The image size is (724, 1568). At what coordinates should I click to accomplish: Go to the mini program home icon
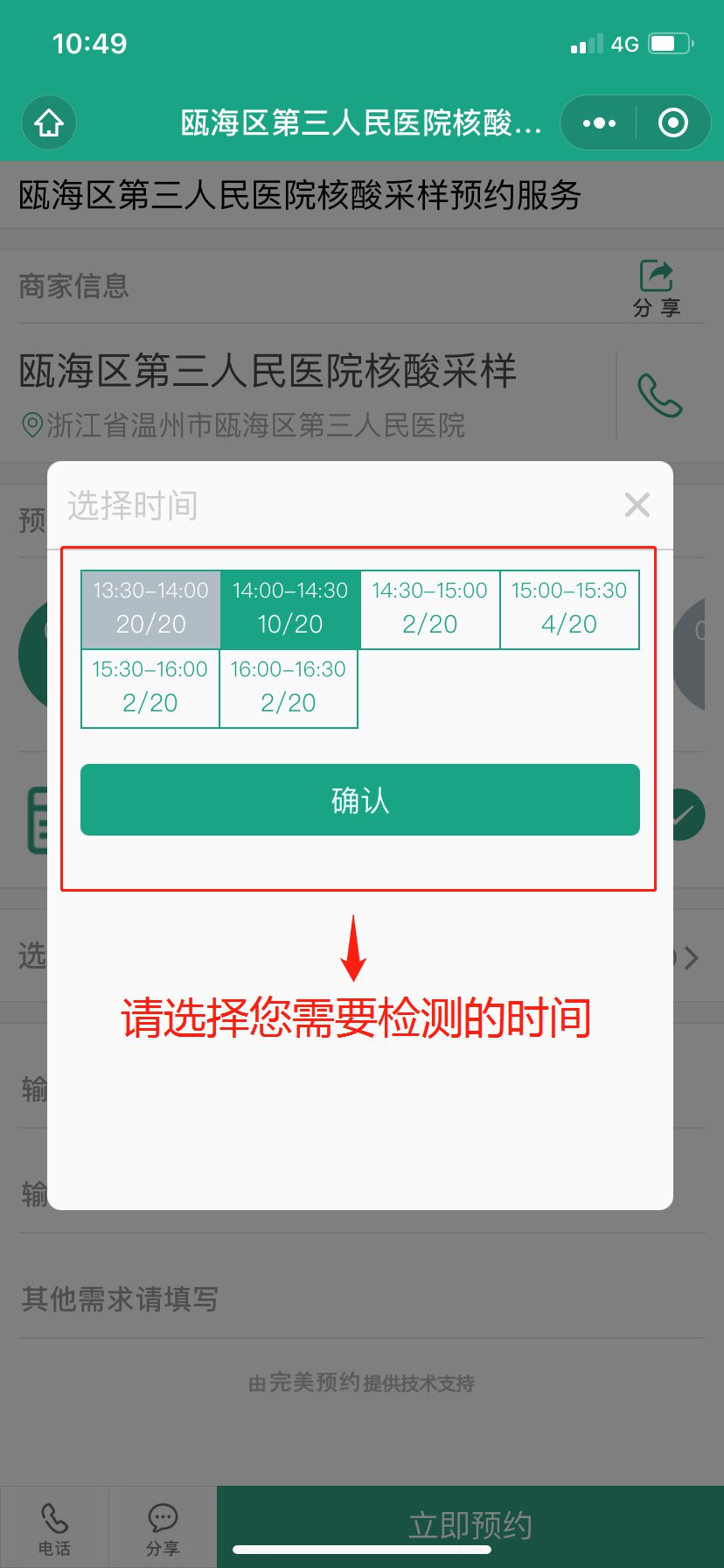(49, 123)
